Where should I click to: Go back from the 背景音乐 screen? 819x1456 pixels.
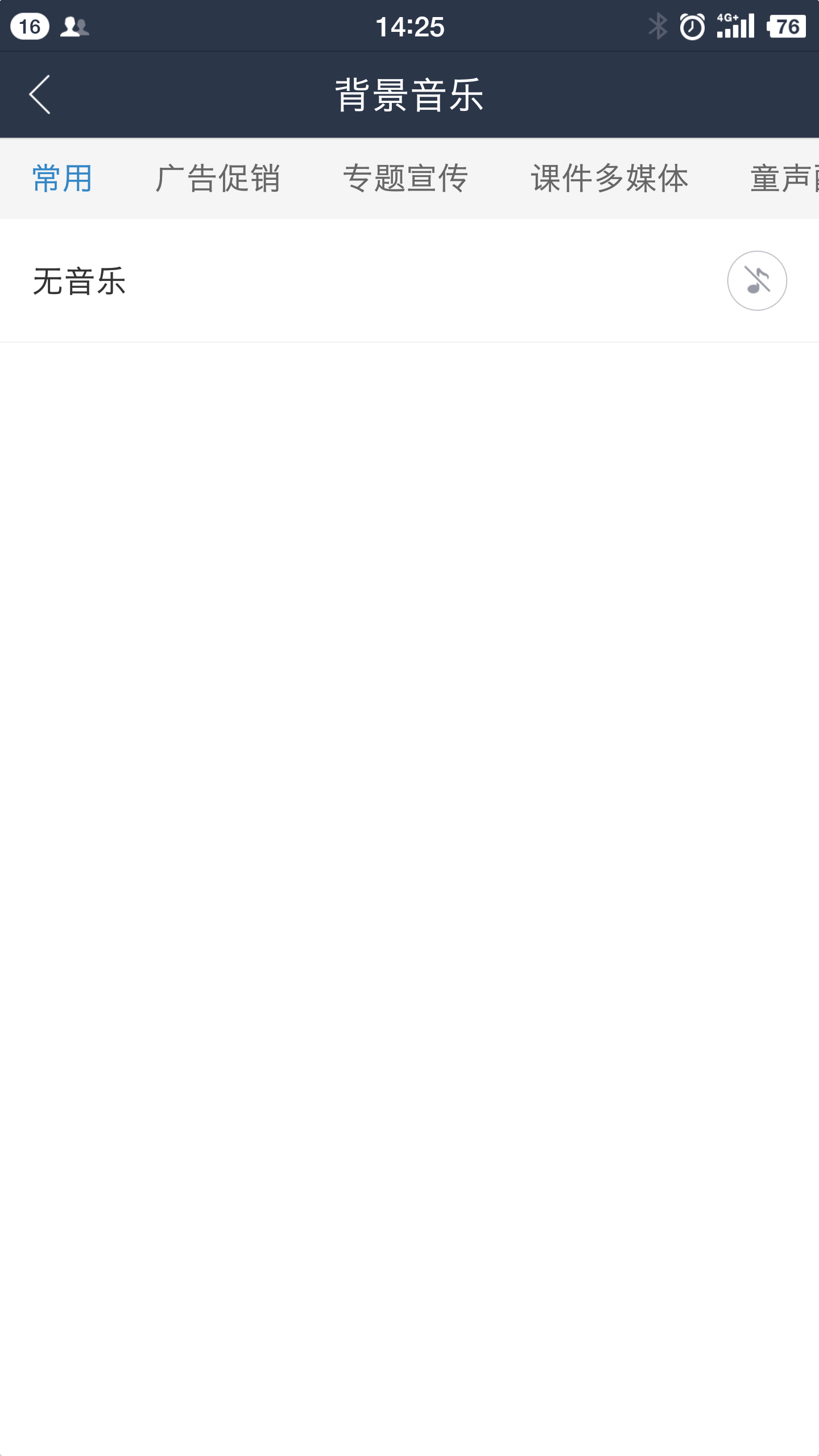40,94
